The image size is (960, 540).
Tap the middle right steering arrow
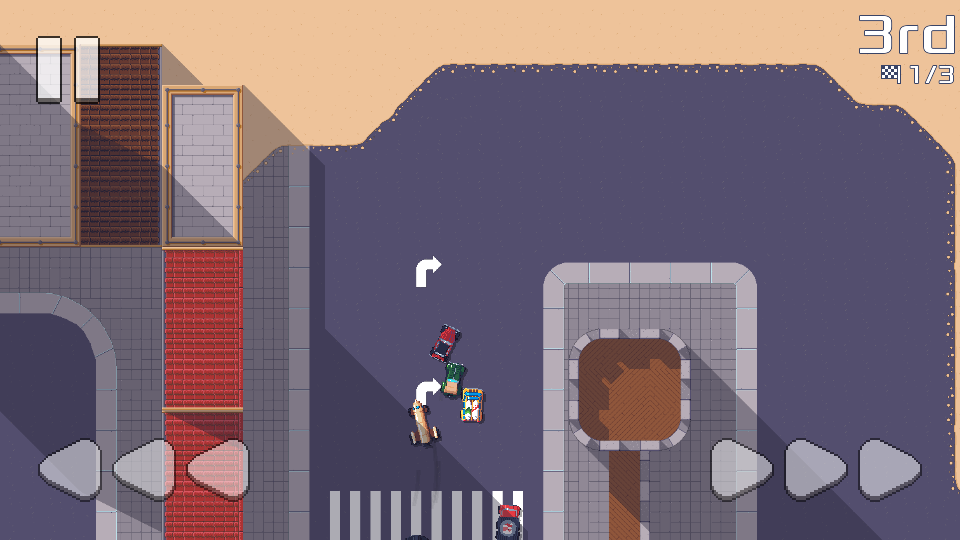click(815, 469)
